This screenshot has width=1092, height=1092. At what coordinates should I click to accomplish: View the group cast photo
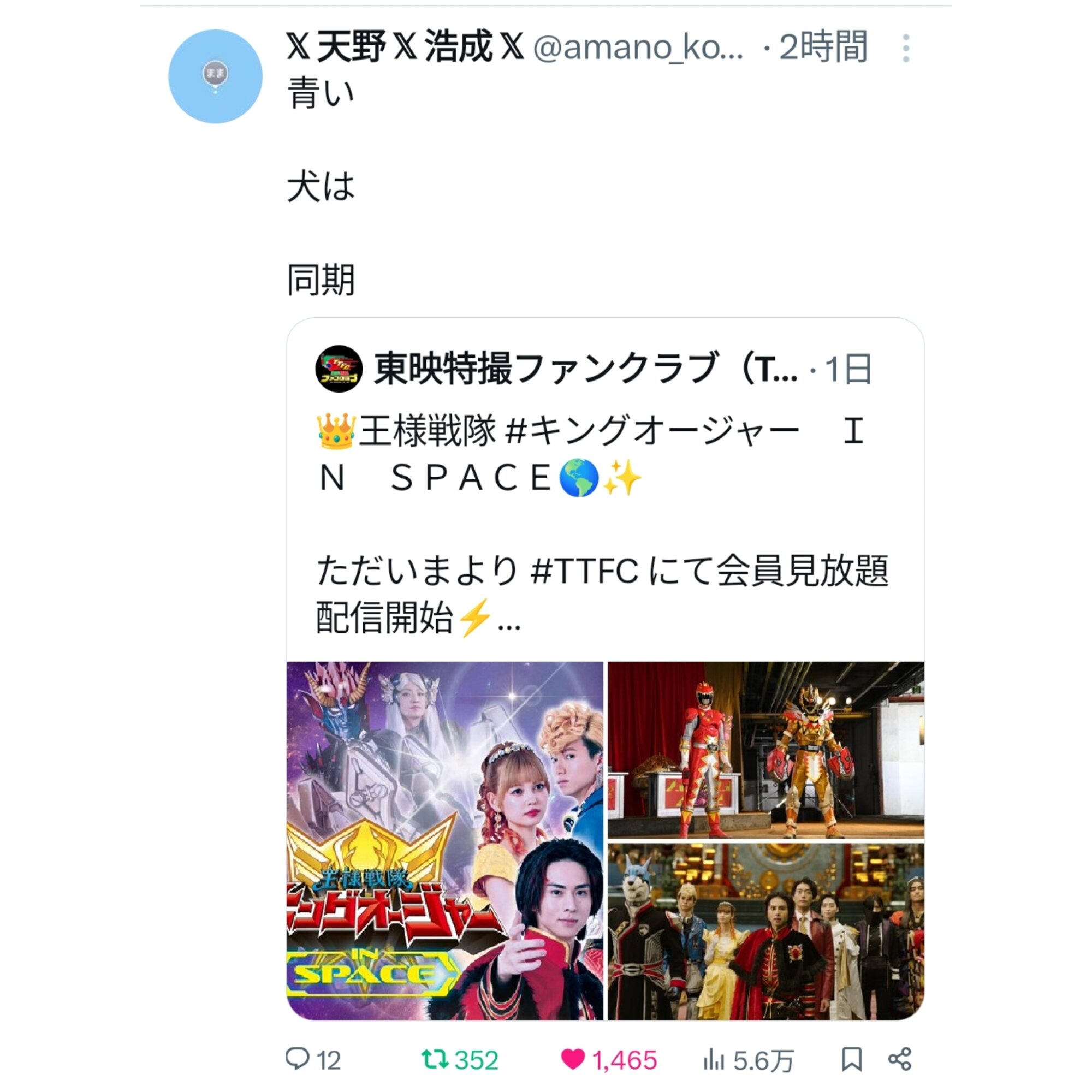click(766, 931)
